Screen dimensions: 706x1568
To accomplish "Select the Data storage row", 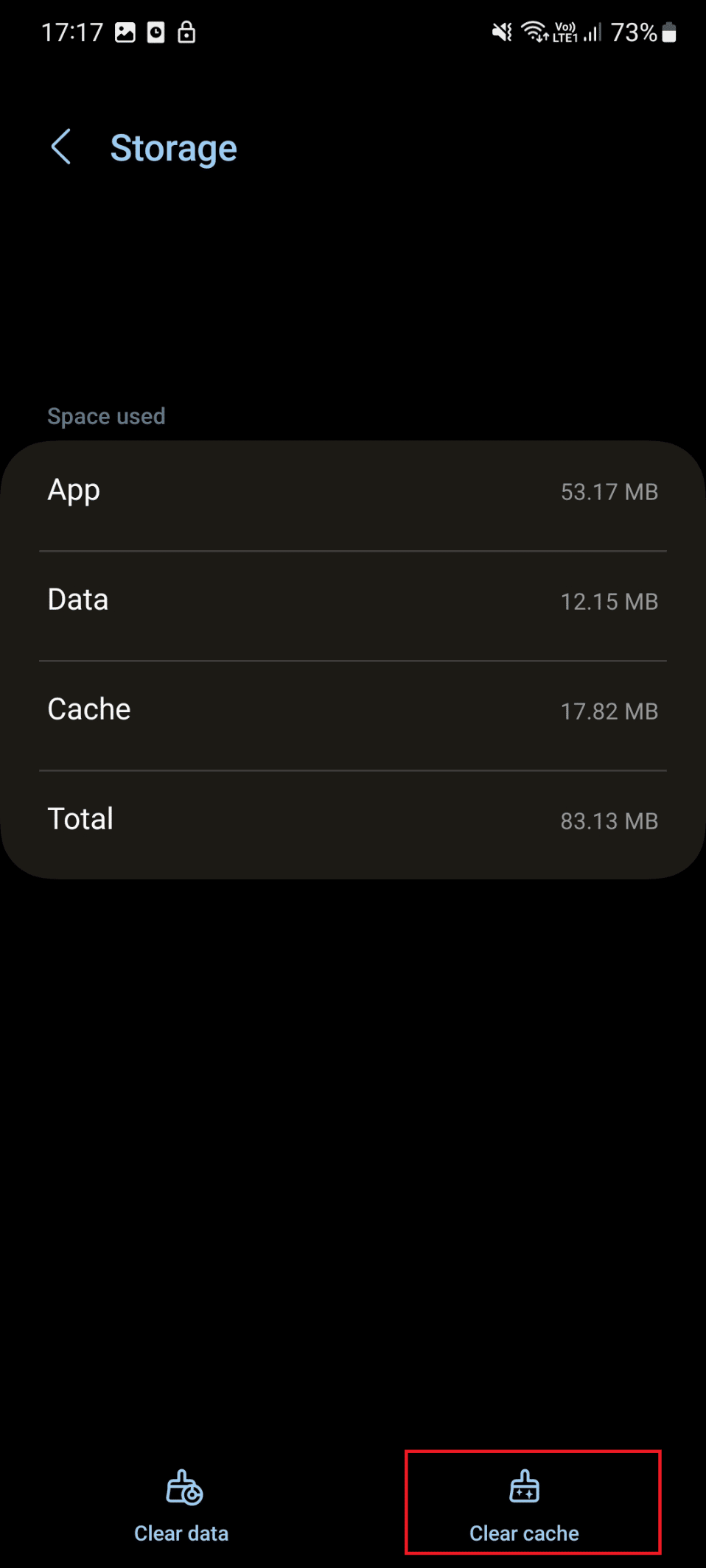I will (353, 600).
